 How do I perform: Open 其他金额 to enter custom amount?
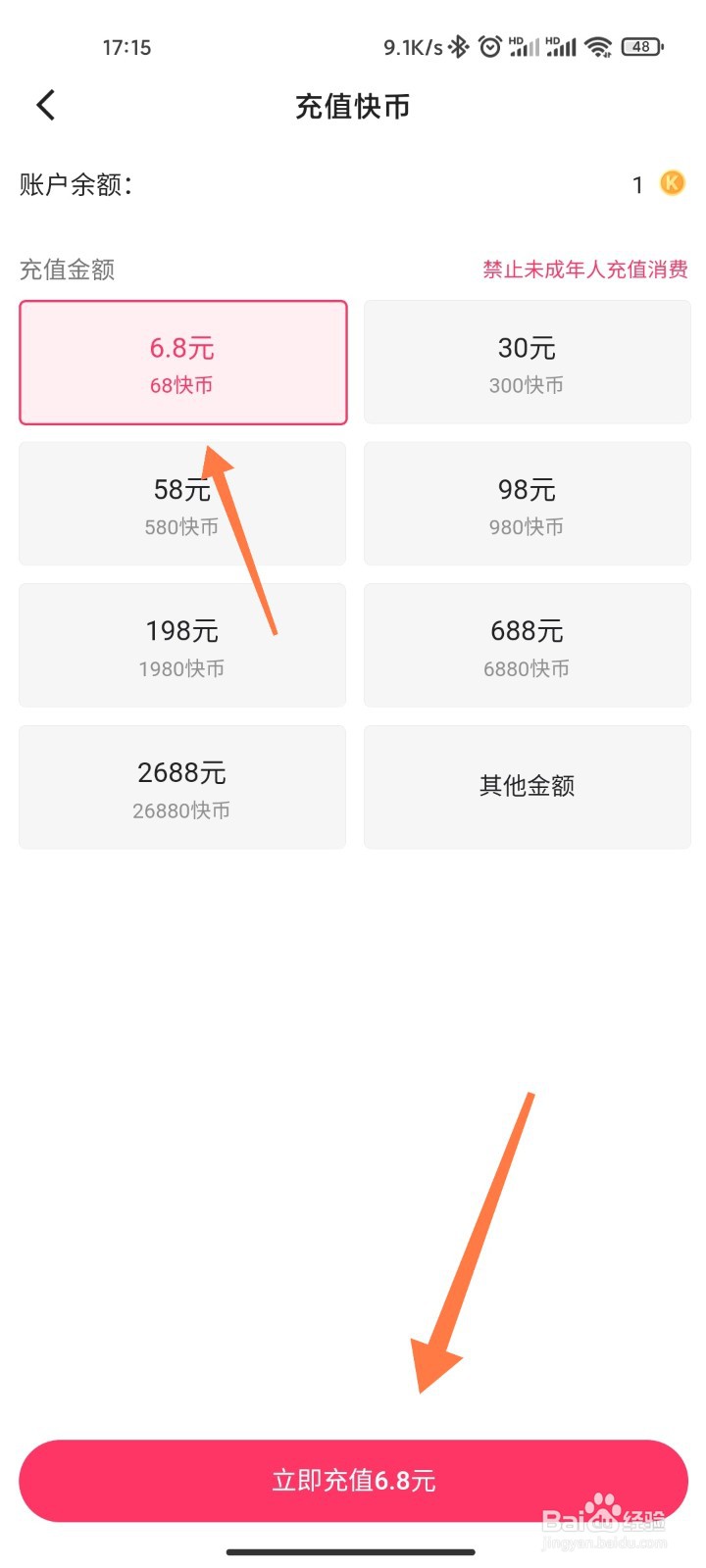click(527, 787)
